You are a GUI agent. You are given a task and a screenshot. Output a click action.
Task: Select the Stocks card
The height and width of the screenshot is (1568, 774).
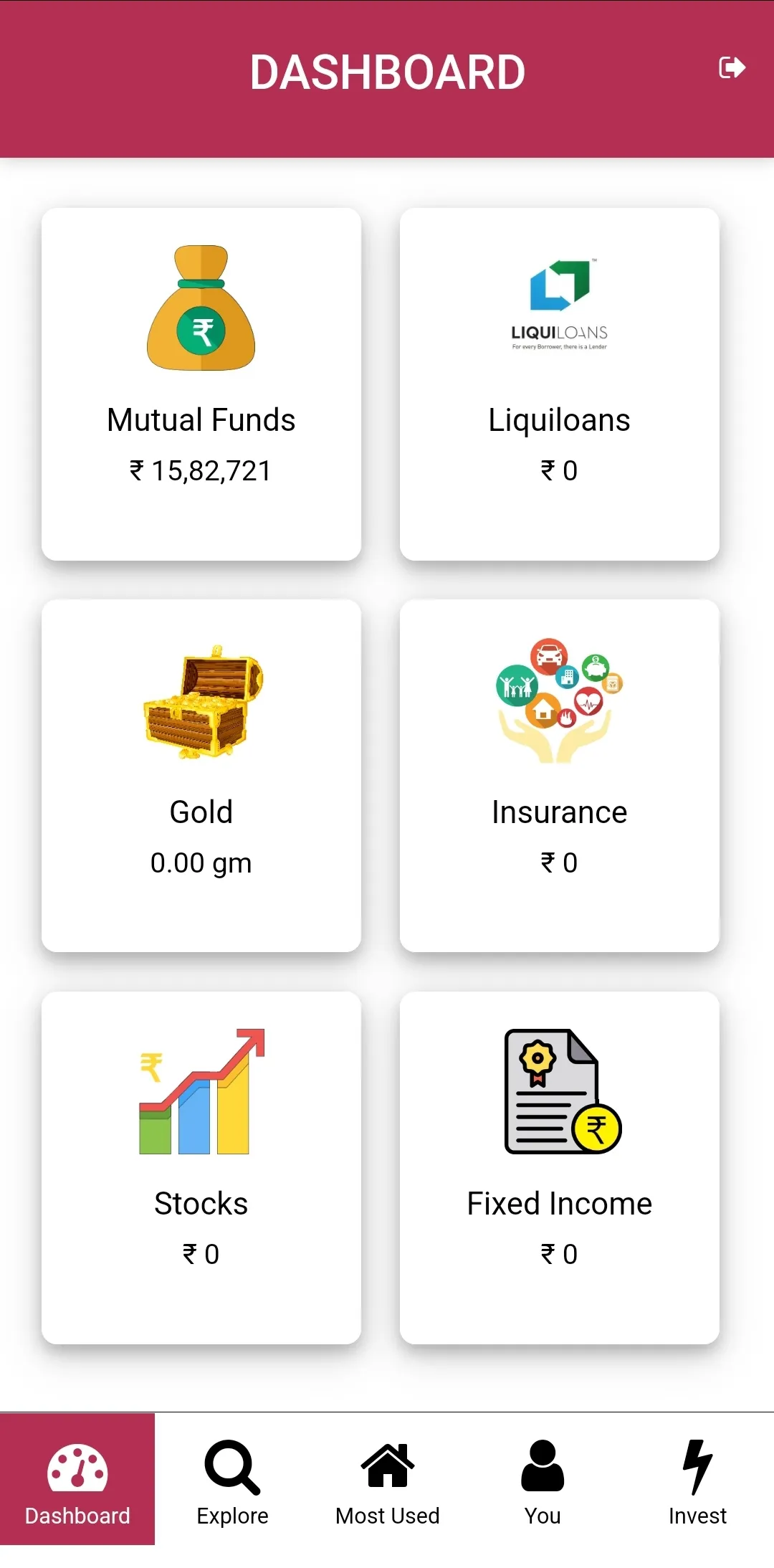coord(201,1167)
